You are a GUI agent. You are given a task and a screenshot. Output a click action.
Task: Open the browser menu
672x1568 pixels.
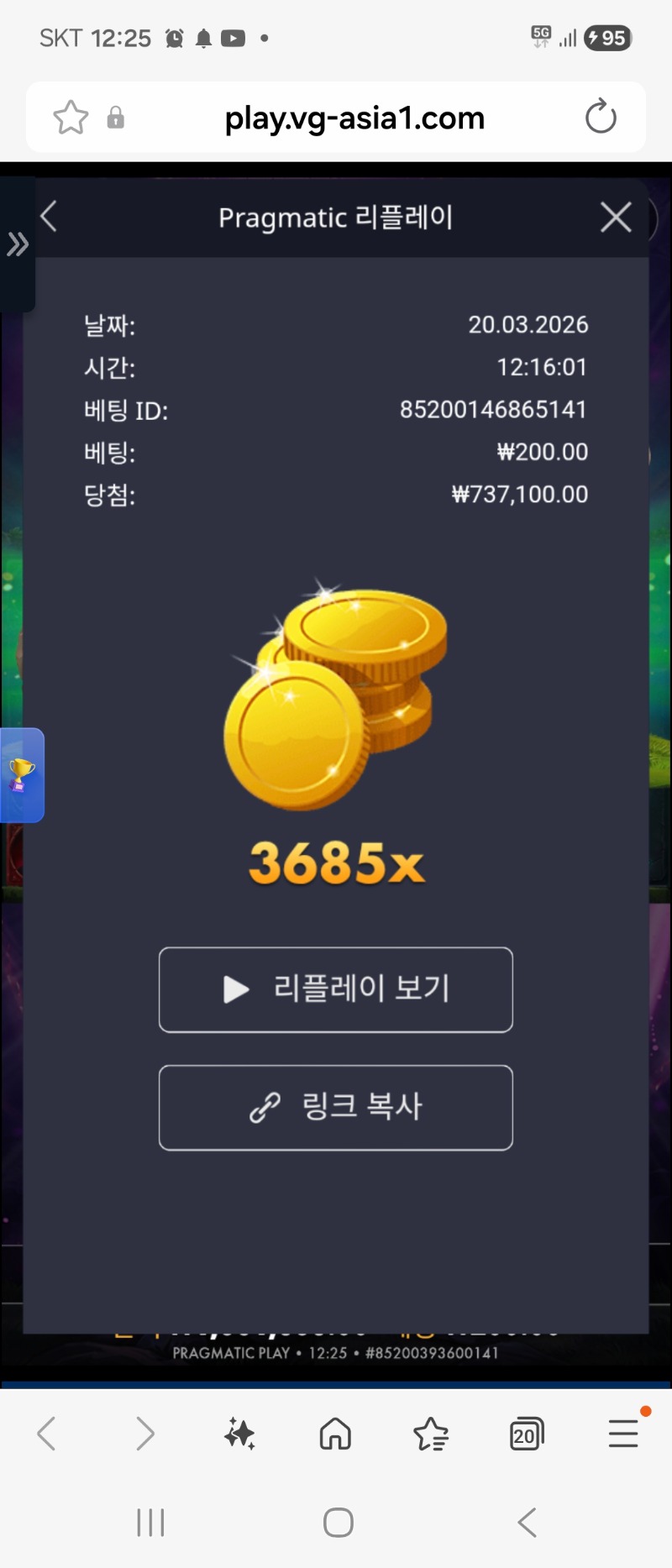(623, 1434)
